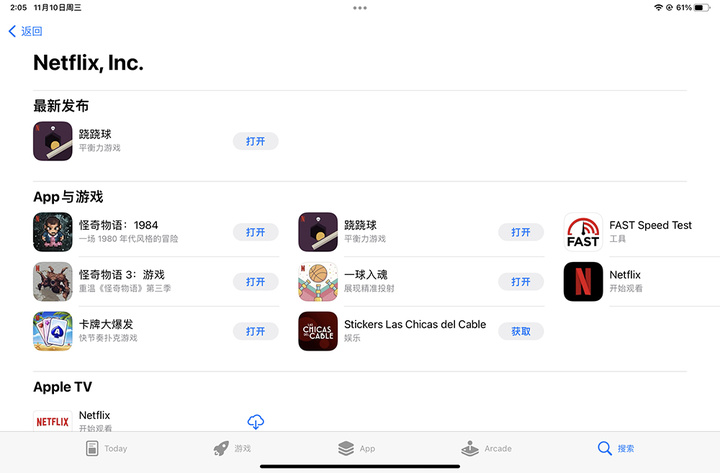
Task: Switch to the App tab
Action: [357, 449]
